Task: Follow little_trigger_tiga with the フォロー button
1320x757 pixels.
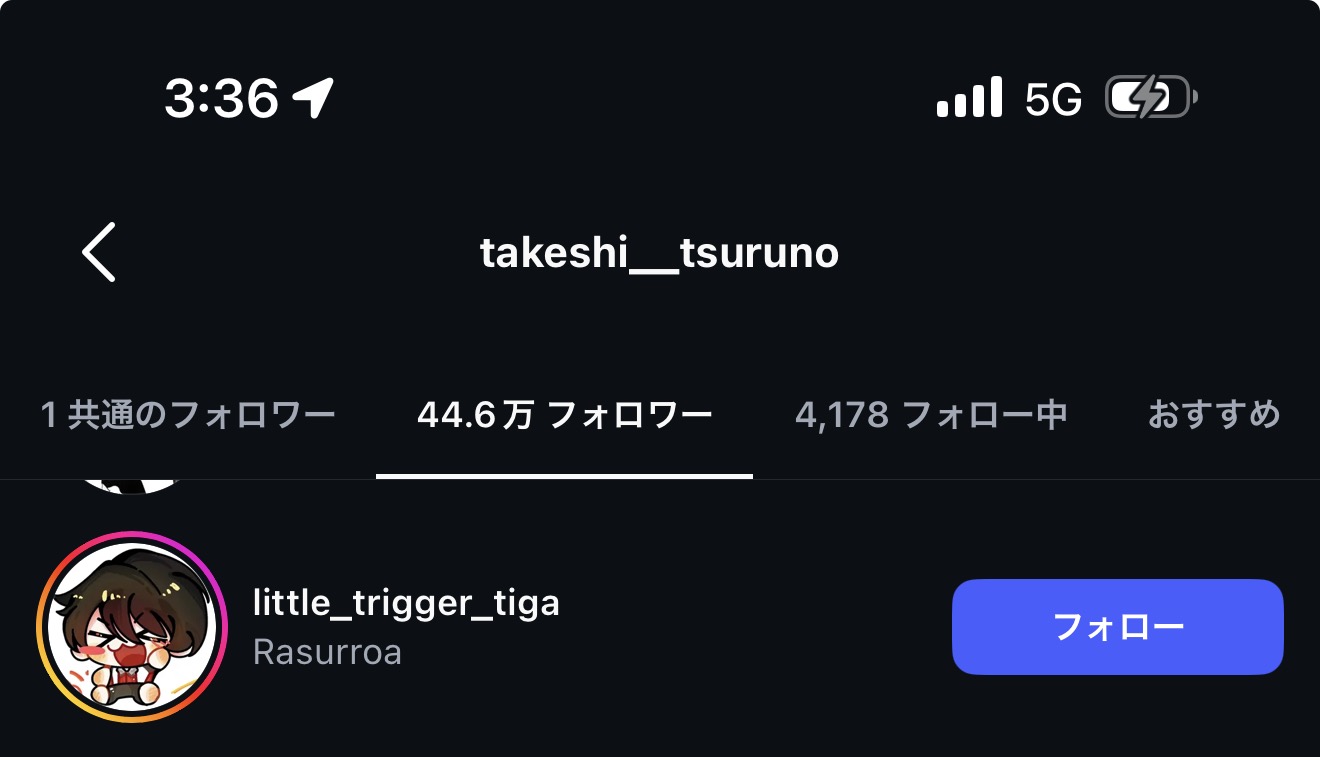Action: tap(1117, 627)
